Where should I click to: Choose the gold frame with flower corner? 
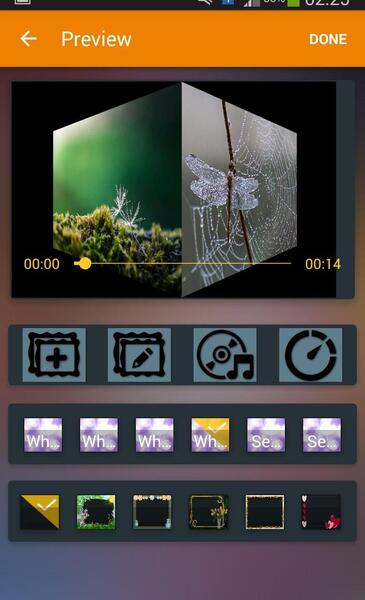tap(209, 512)
